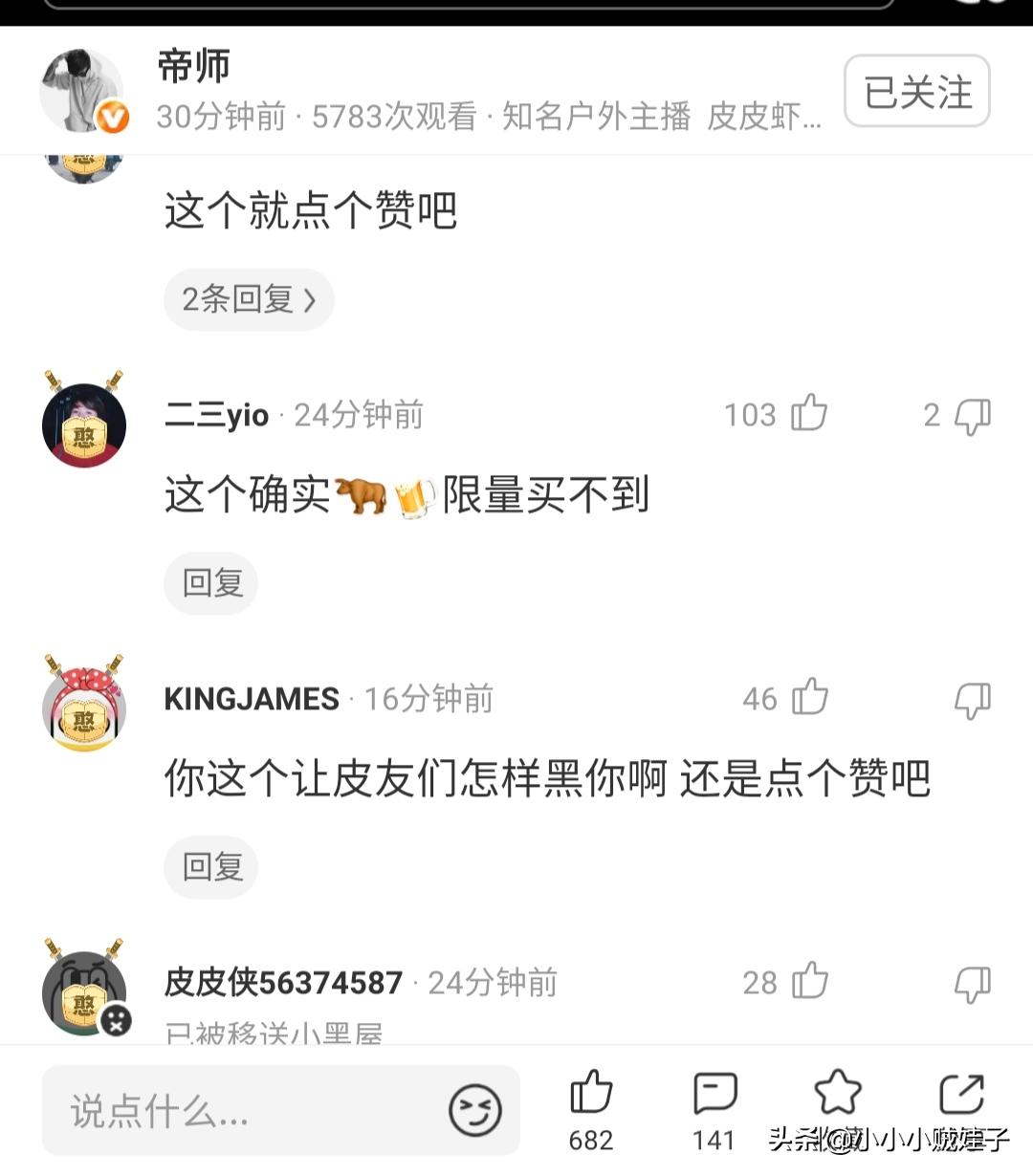This screenshot has height=1176, width=1033.
Task: Expand the 2条回复 replies thread
Action: click(249, 299)
